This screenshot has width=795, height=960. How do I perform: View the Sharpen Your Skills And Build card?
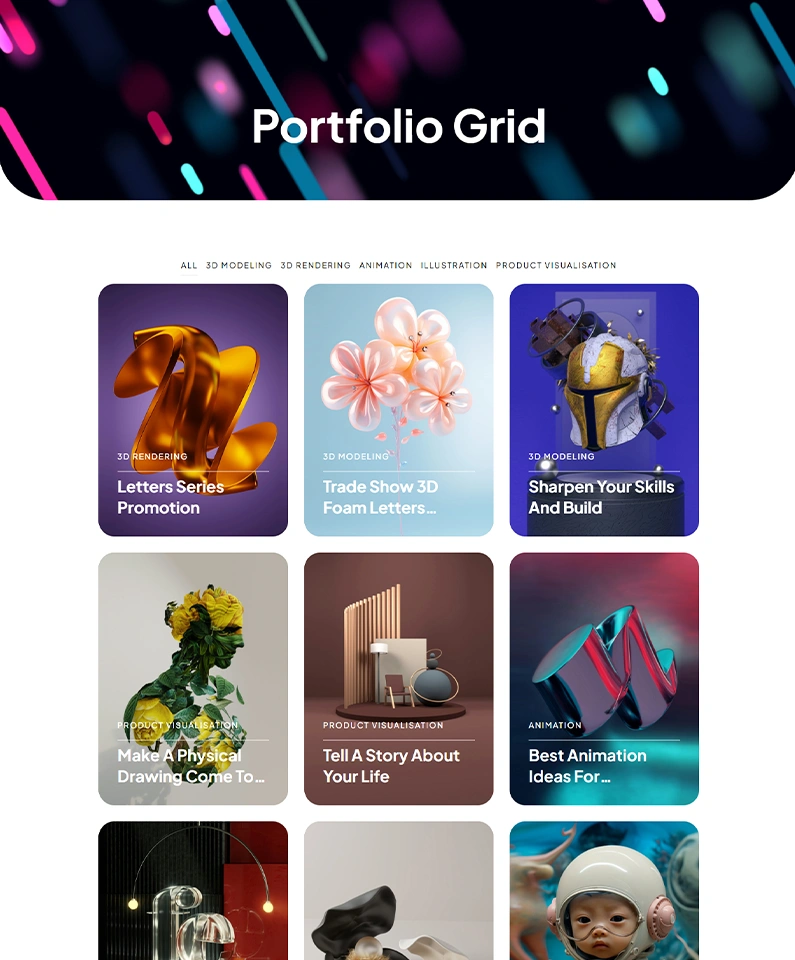604,410
